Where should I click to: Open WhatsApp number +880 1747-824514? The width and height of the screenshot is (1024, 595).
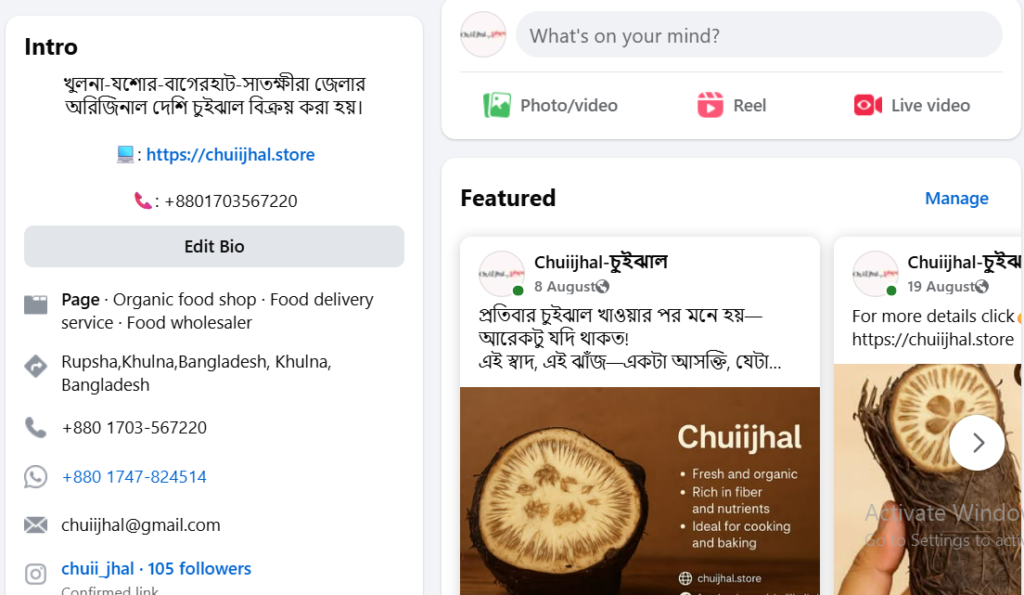(x=134, y=477)
